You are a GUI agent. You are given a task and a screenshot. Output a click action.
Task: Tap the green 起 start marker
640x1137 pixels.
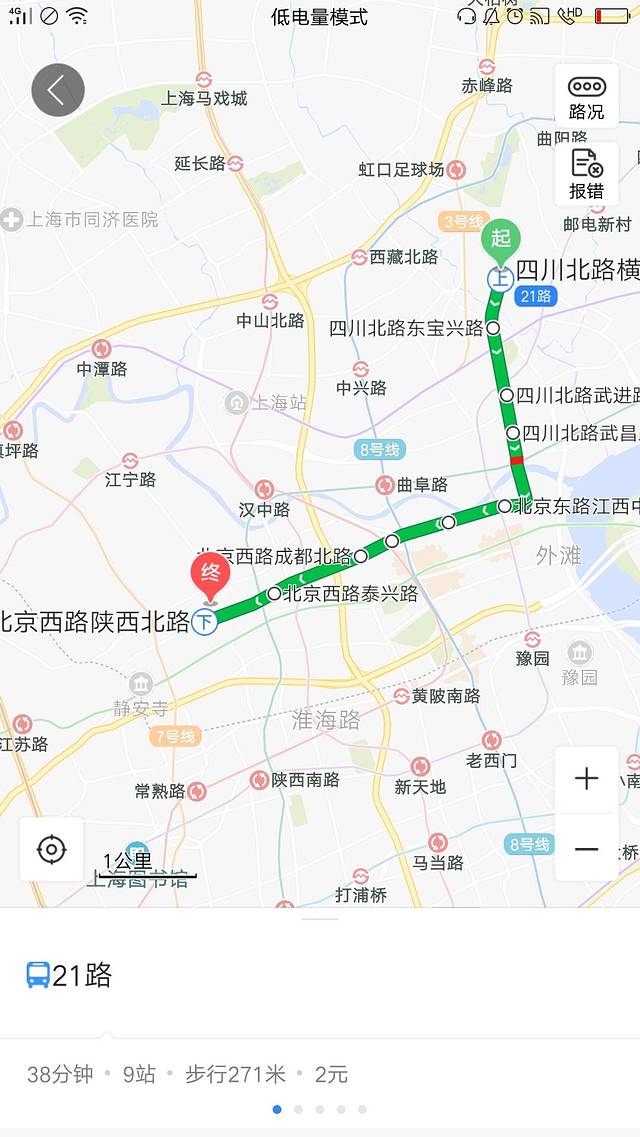501,239
